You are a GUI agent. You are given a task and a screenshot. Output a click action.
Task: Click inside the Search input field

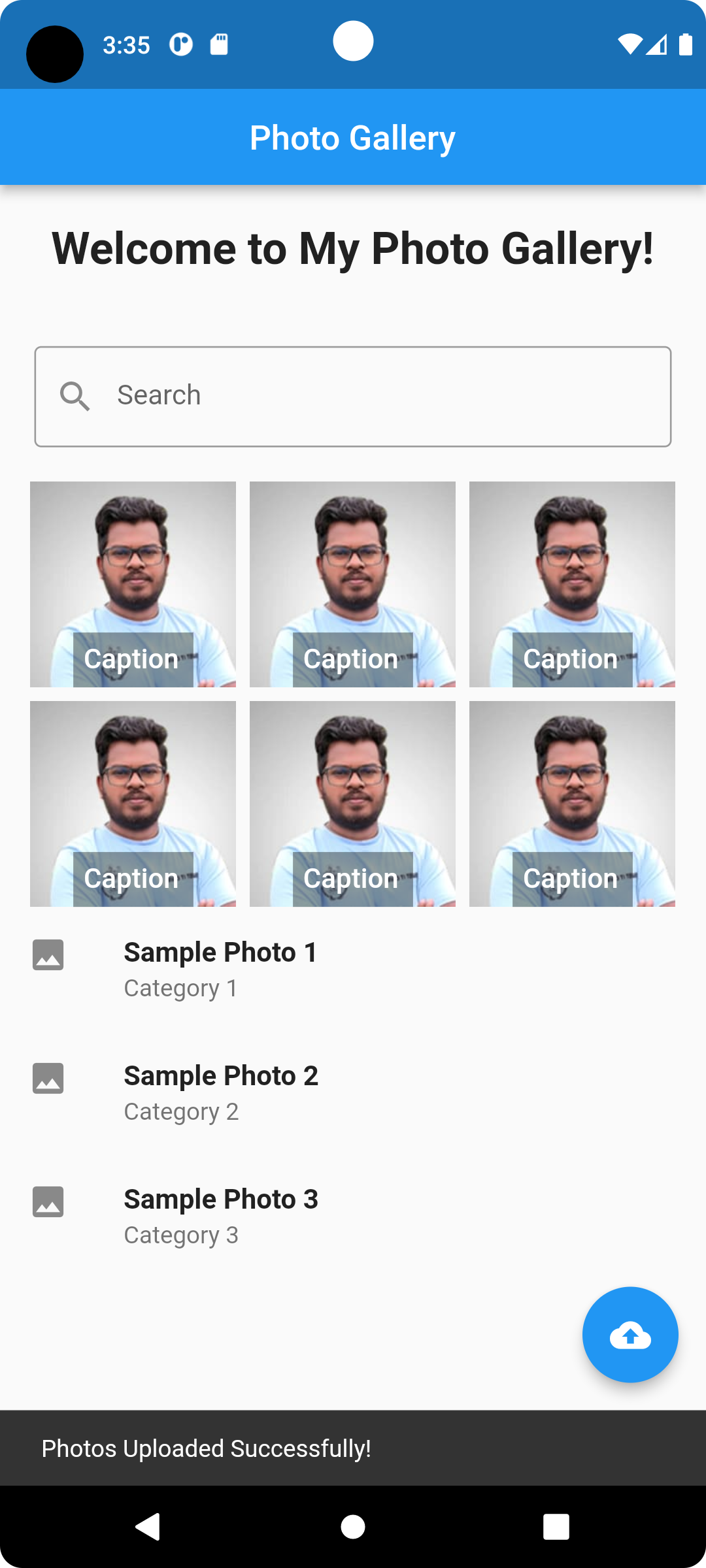pyautogui.click(x=353, y=395)
